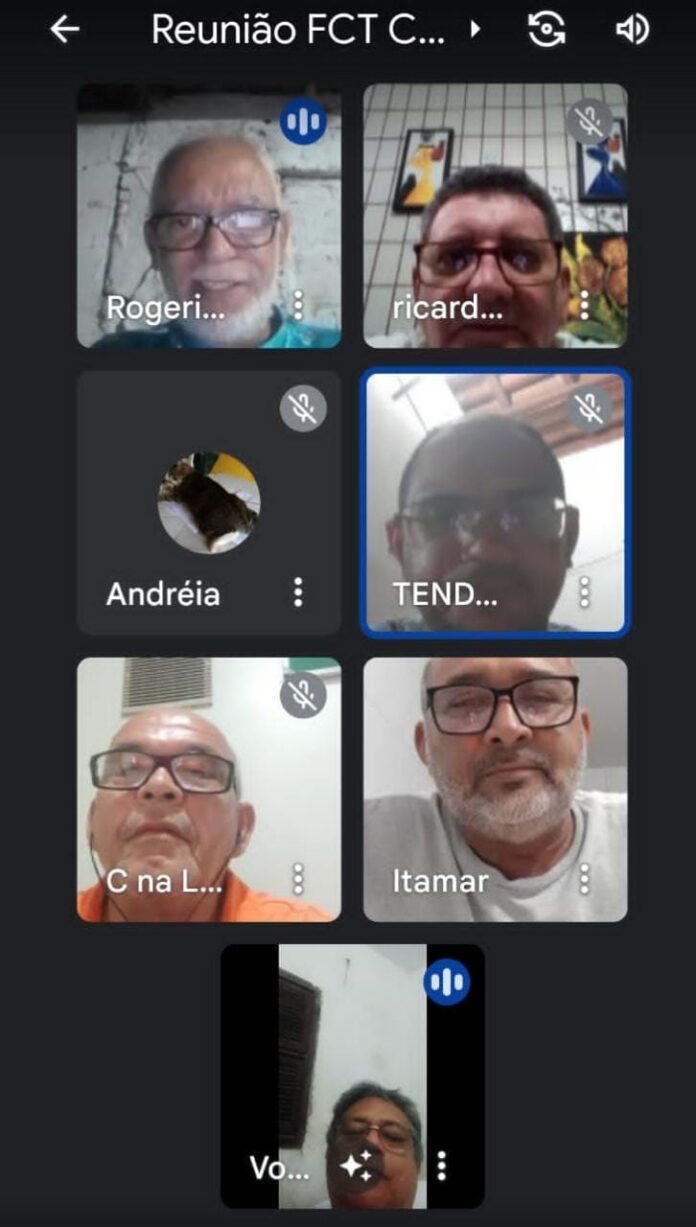Select Rogeri's video tile
The height and width of the screenshot is (1227, 696).
208,215
